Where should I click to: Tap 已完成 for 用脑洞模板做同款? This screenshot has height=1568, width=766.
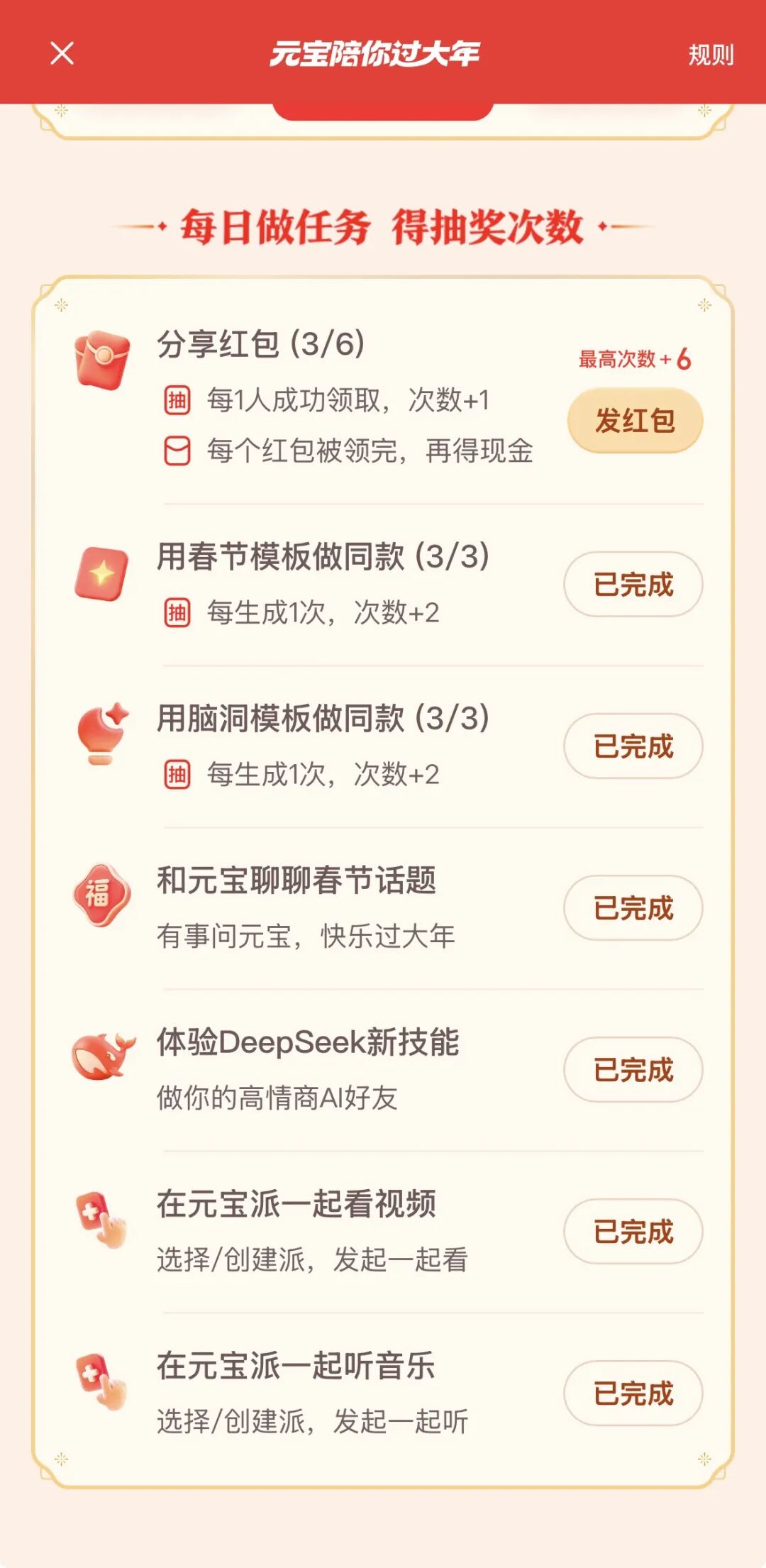633,746
